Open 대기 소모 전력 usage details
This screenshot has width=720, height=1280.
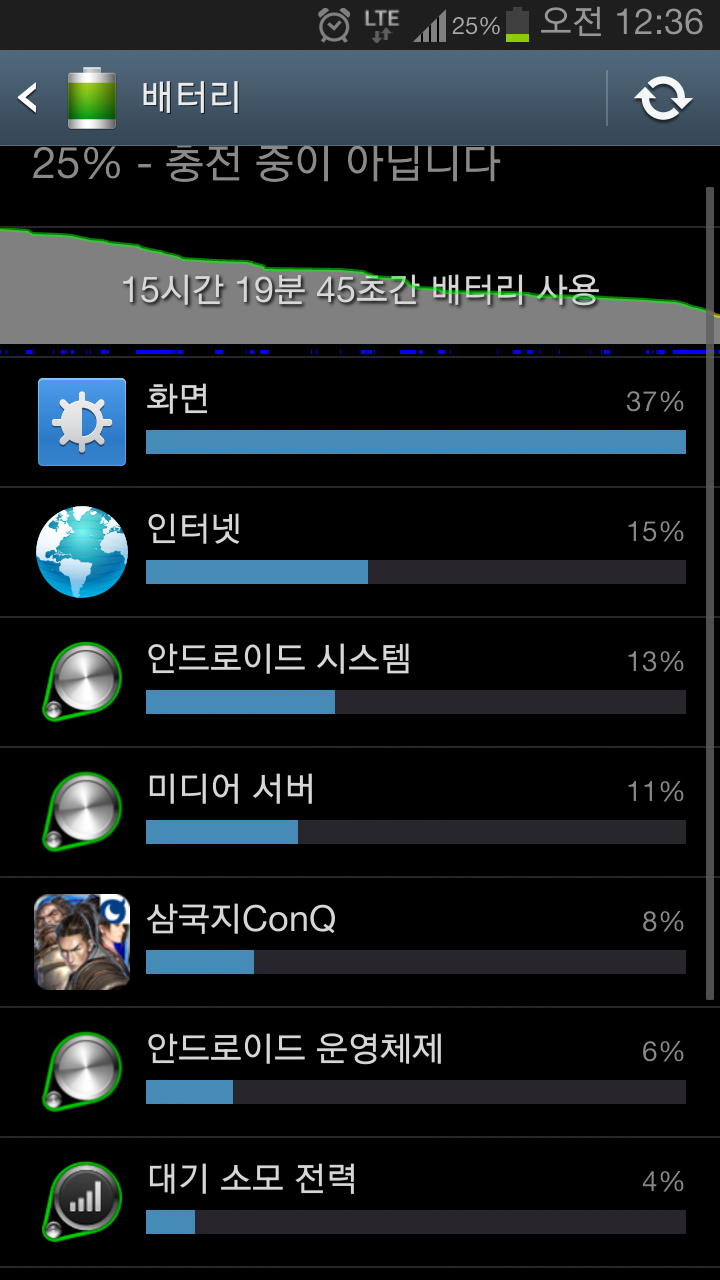[x=360, y=1203]
